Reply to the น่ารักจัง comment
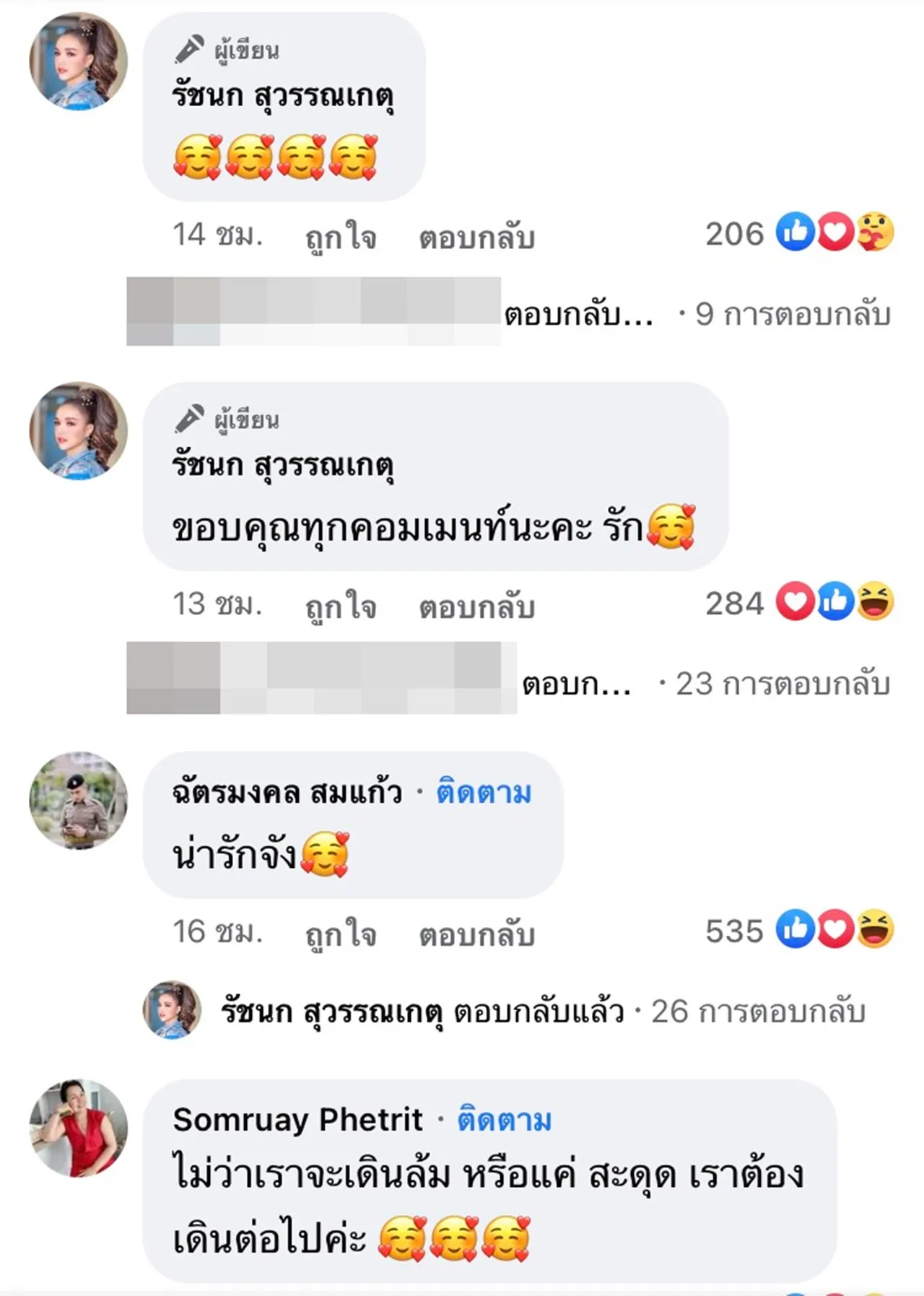 (x=476, y=933)
